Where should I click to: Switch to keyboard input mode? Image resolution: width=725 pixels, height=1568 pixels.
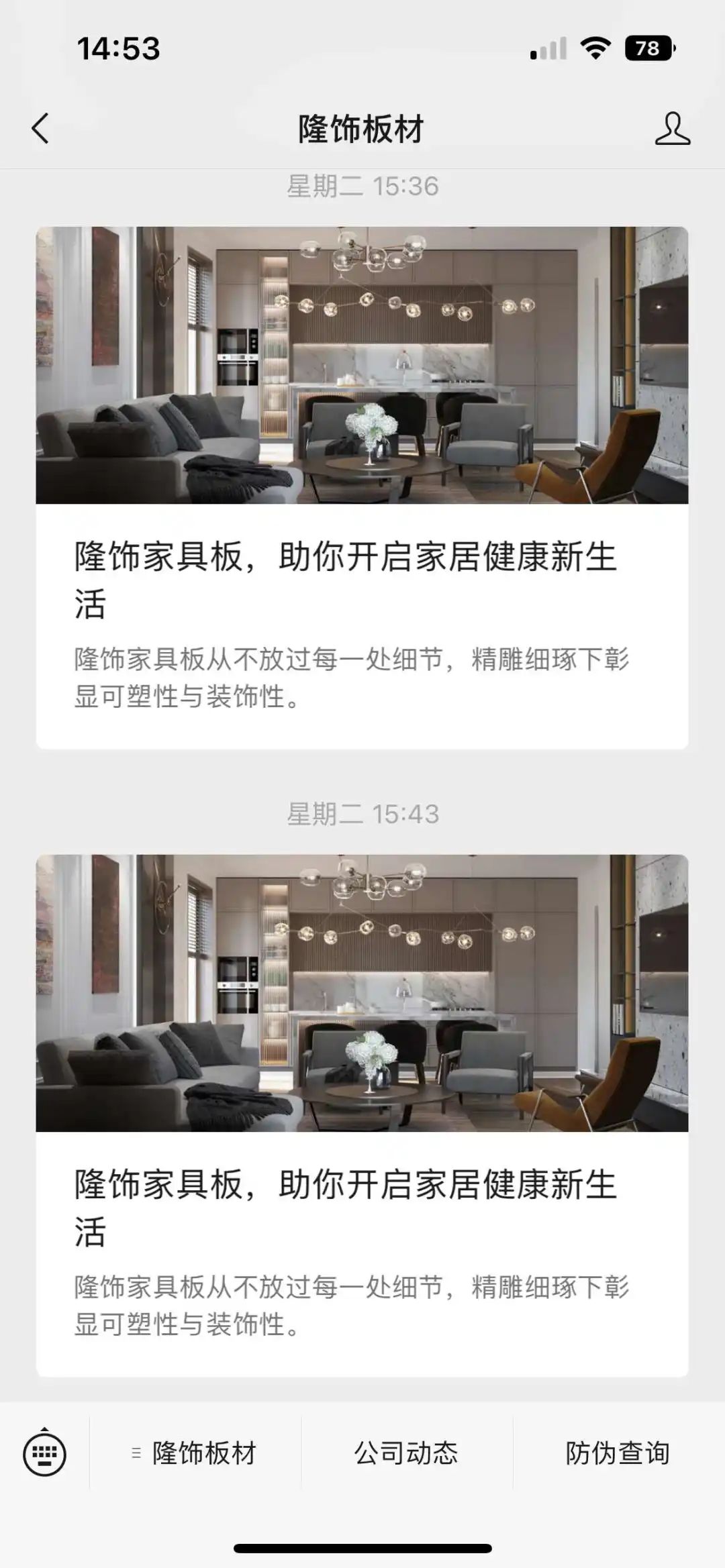(x=44, y=1453)
